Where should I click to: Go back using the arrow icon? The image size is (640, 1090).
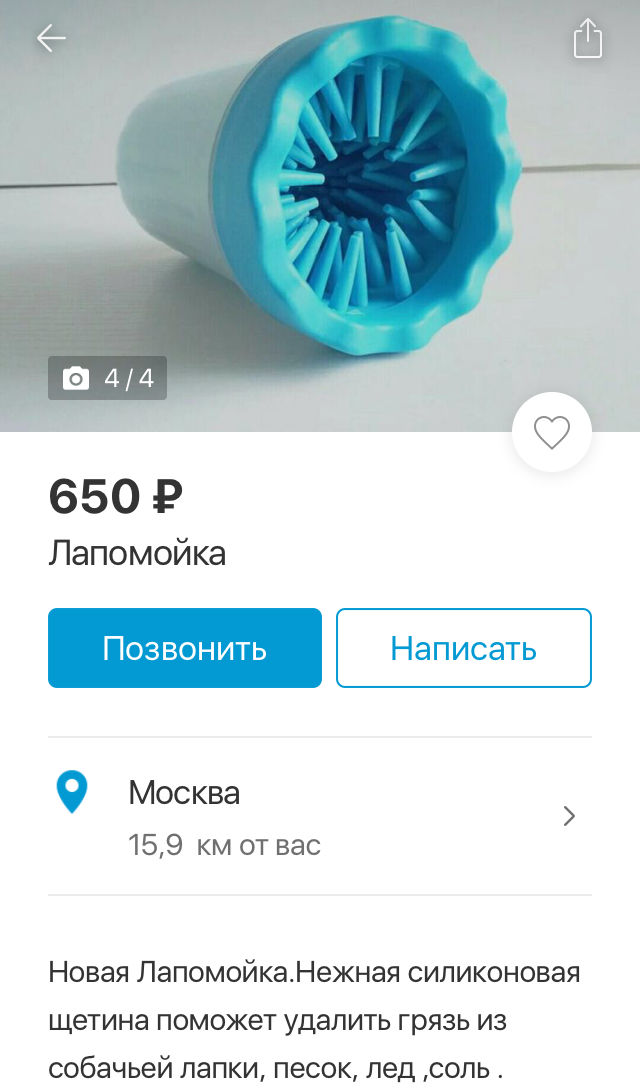[x=51, y=39]
